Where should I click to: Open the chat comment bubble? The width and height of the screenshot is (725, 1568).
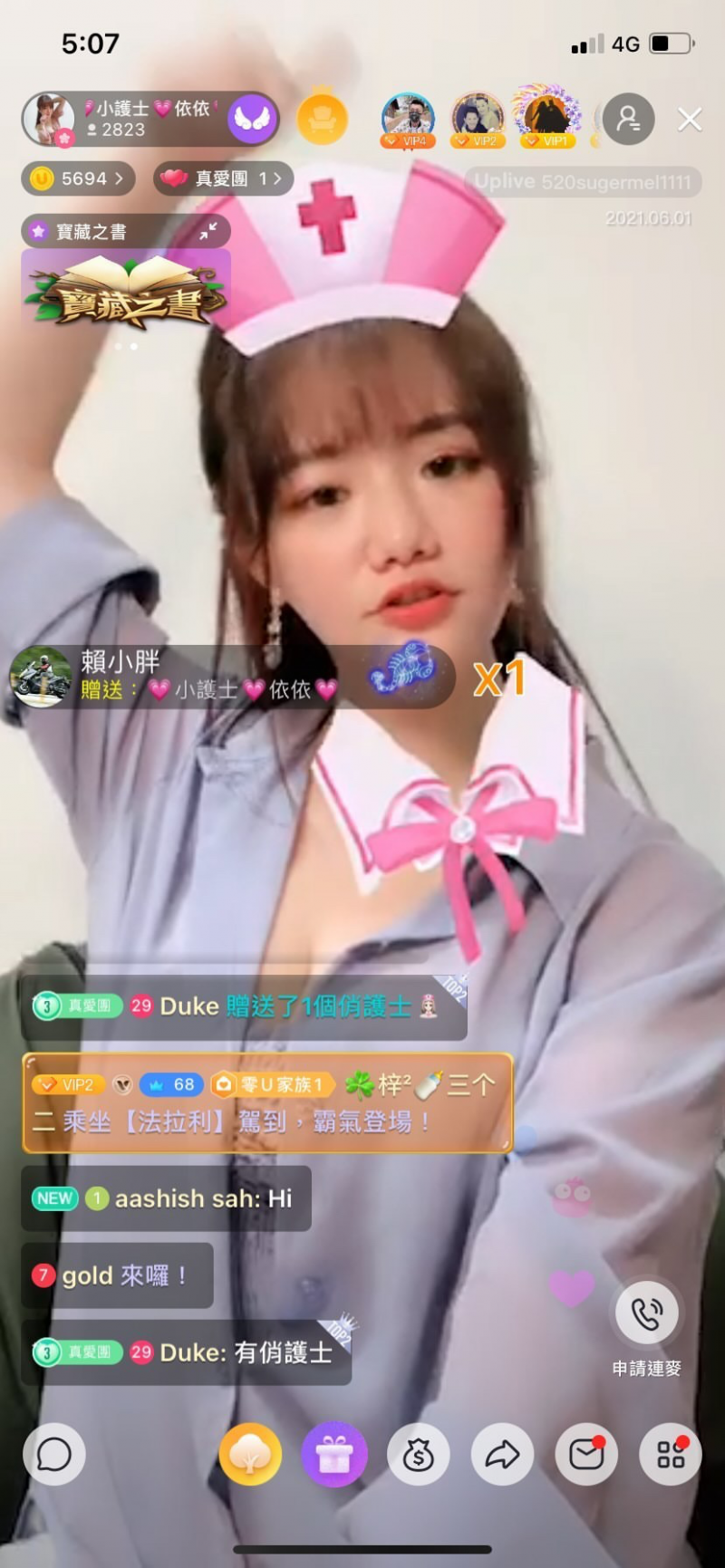tap(54, 1455)
